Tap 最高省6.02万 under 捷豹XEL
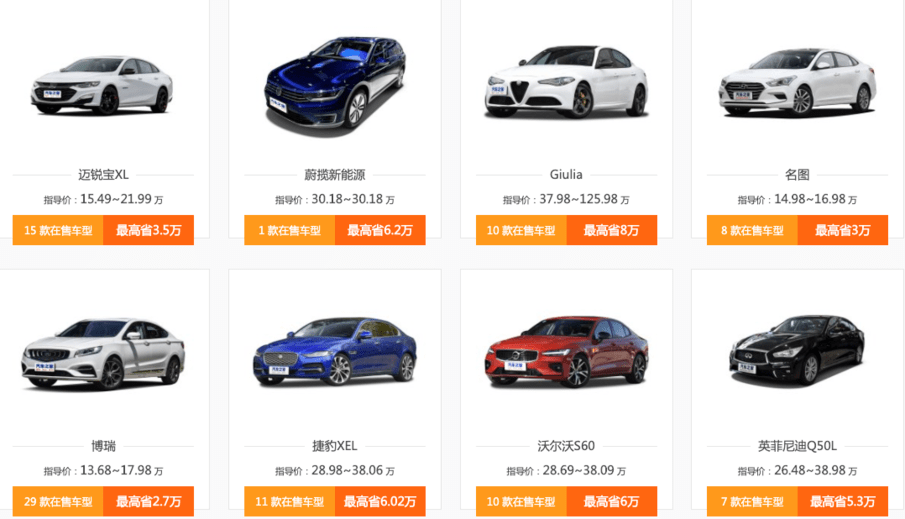Image resolution: width=905 pixels, height=519 pixels. [x=380, y=501]
